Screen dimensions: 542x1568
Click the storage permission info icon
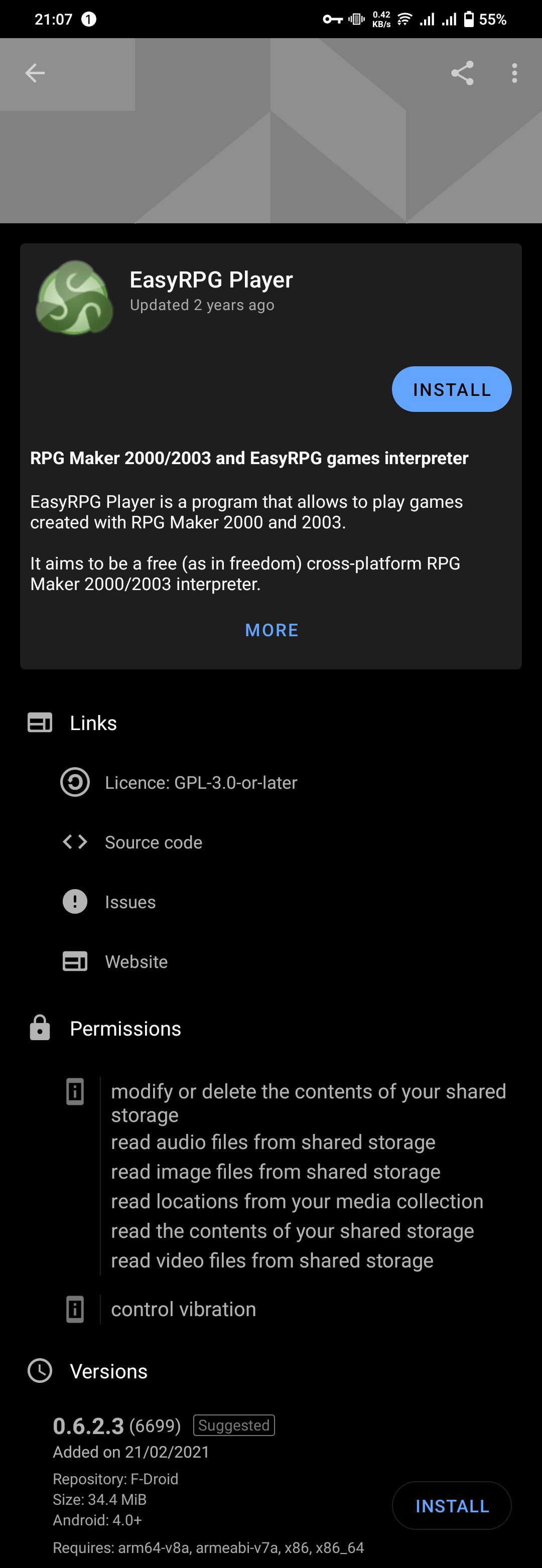click(75, 1092)
